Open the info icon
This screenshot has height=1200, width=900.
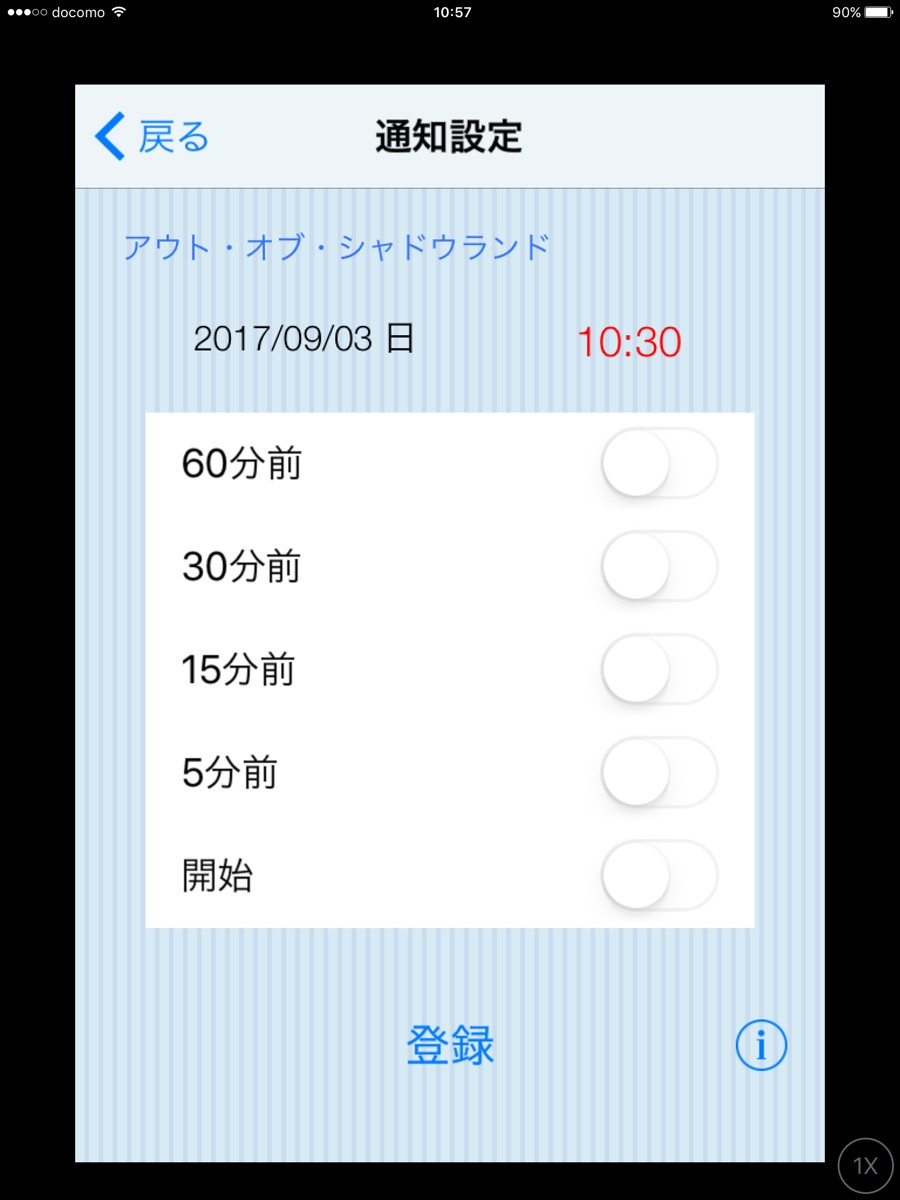pyautogui.click(x=761, y=1045)
